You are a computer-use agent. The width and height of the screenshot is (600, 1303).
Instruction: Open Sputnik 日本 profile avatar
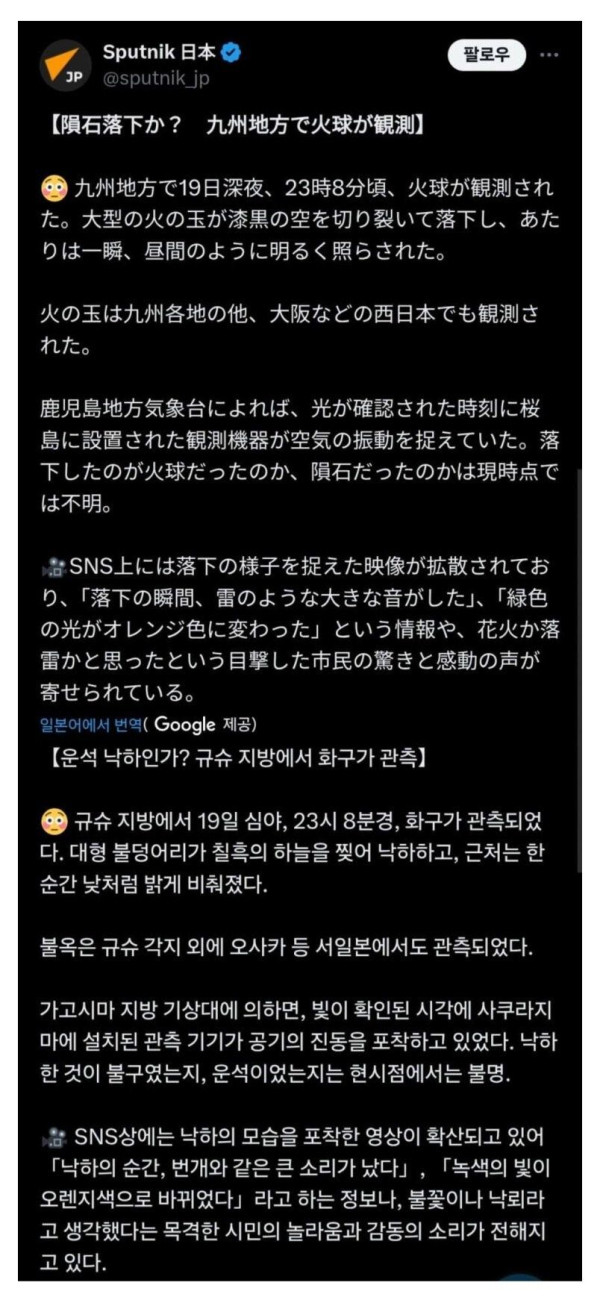coord(66,66)
